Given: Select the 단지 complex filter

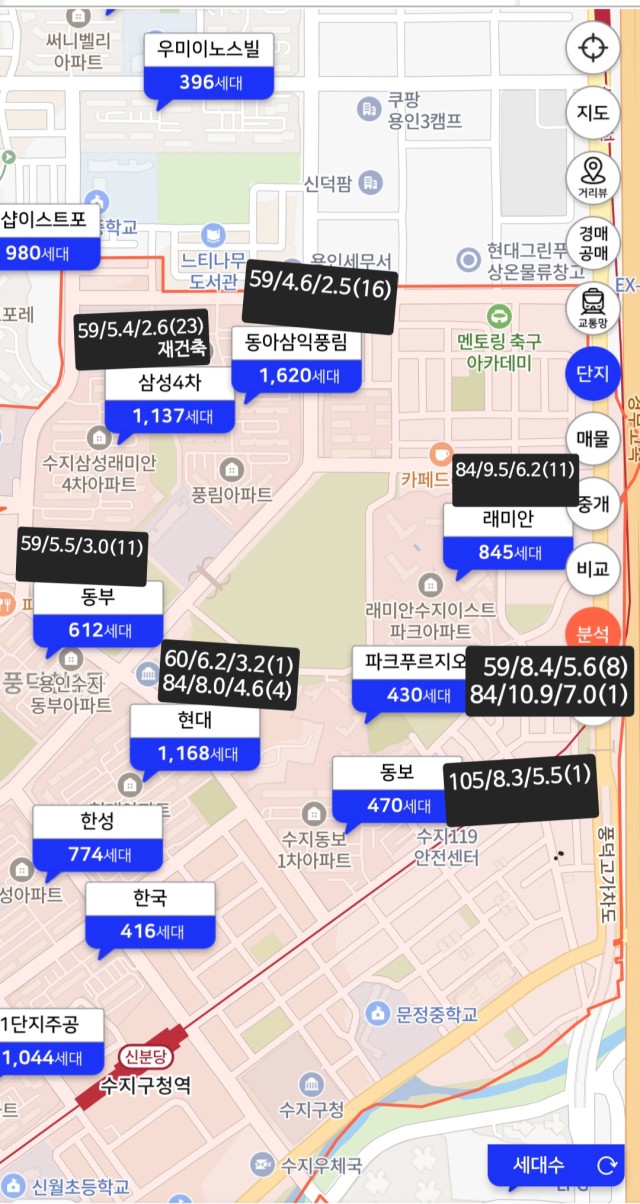Looking at the screenshot, I should tap(593, 373).
